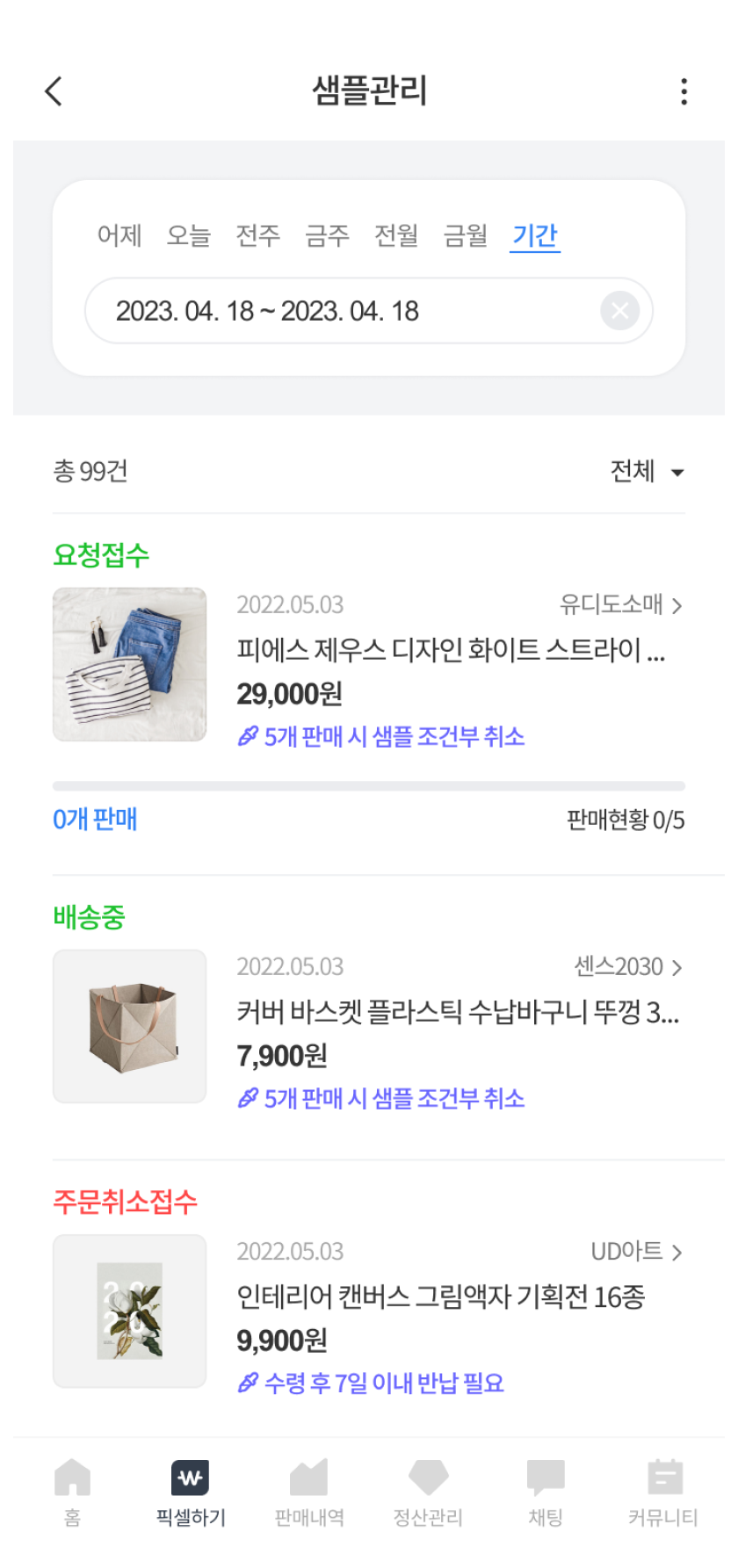Visit the UD아트 seller page
This screenshot has height=1568, width=738.
click(x=636, y=1251)
